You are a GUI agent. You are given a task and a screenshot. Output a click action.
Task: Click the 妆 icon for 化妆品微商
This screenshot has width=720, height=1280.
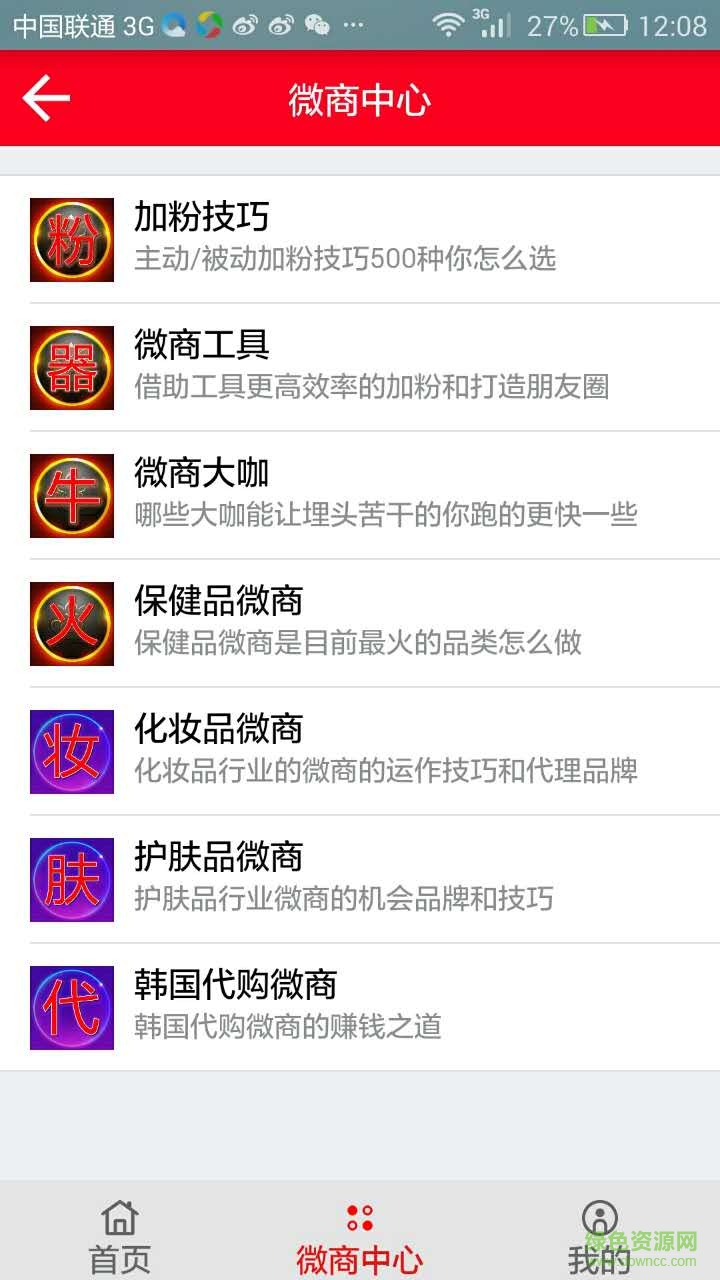(x=71, y=751)
